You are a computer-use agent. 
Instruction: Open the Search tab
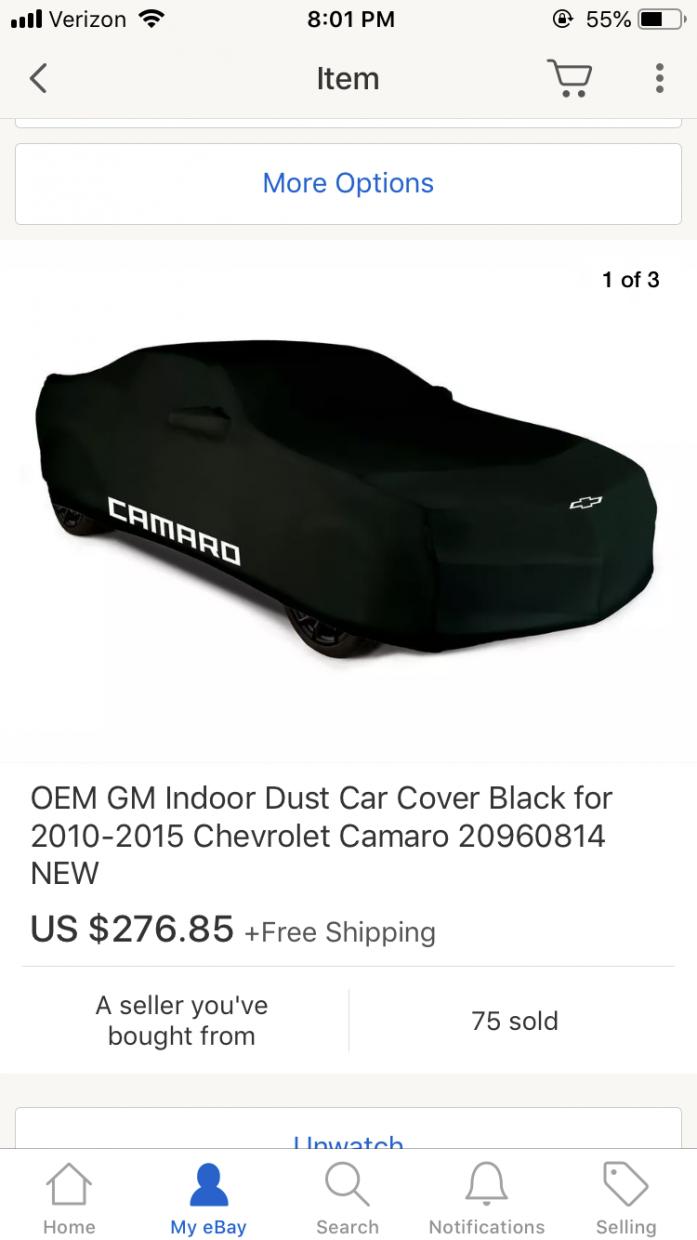point(348,1198)
